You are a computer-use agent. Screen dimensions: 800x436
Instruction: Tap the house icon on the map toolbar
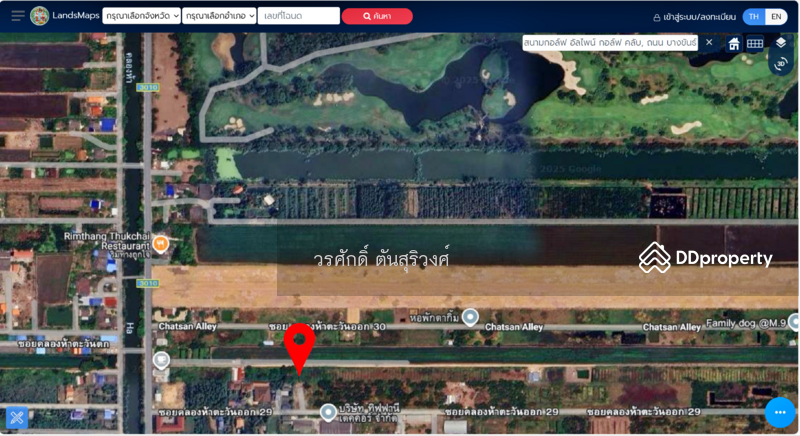click(734, 43)
